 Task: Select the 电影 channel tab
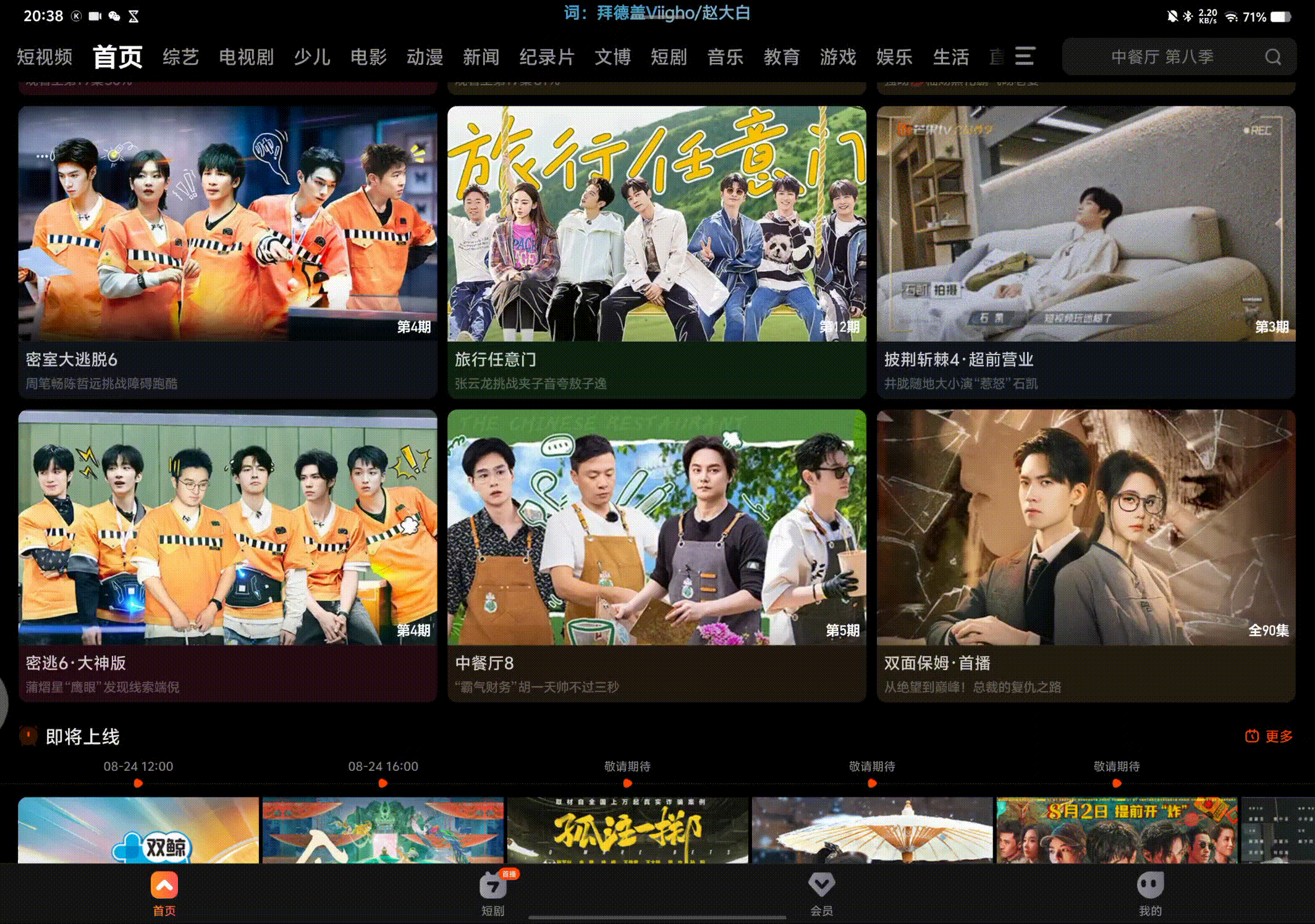click(368, 57)
